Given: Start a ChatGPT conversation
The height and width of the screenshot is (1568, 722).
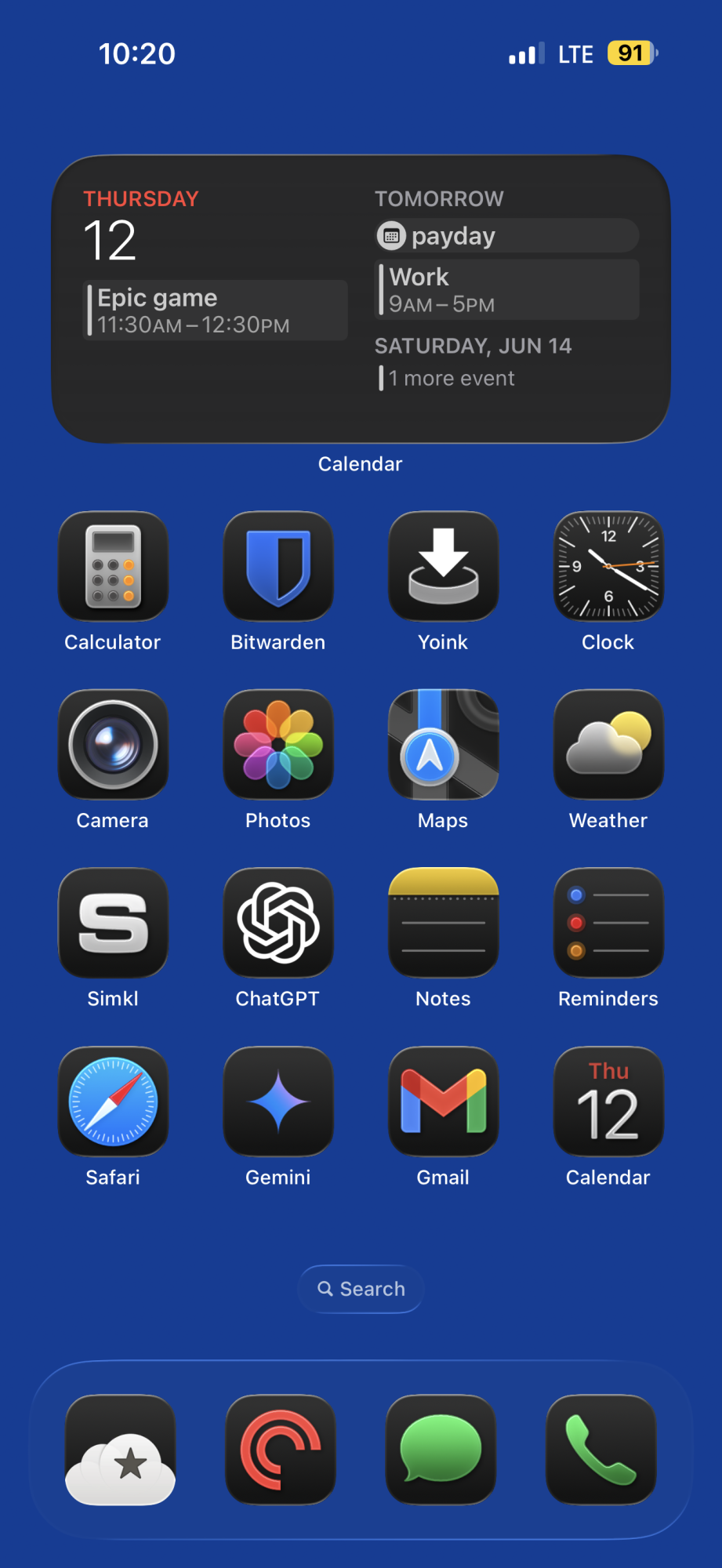Looking at the screenshot, I should [x=278, y=923].
